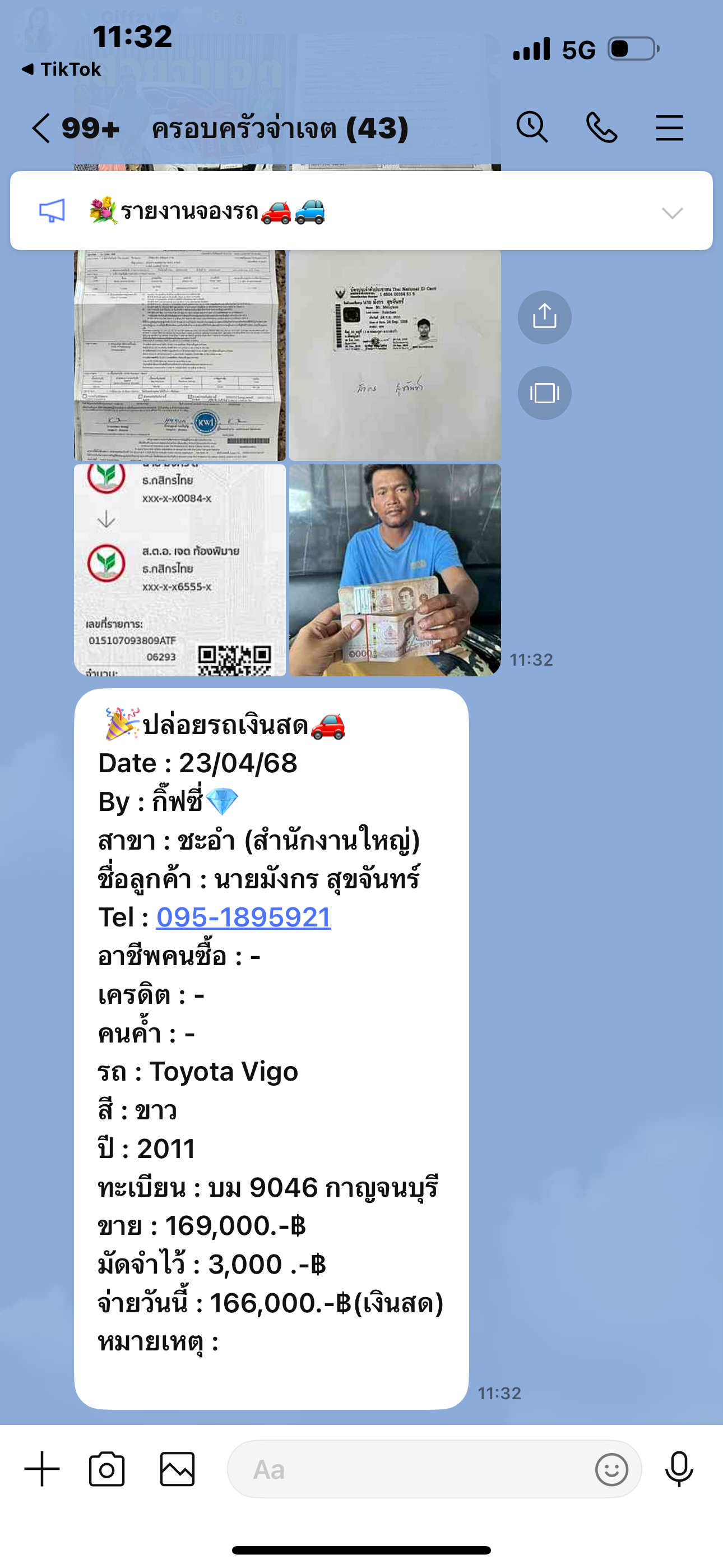This screenshot has height=1568, width=723.
Task: Open the camera to take a photo
Action: (106, 1469)
